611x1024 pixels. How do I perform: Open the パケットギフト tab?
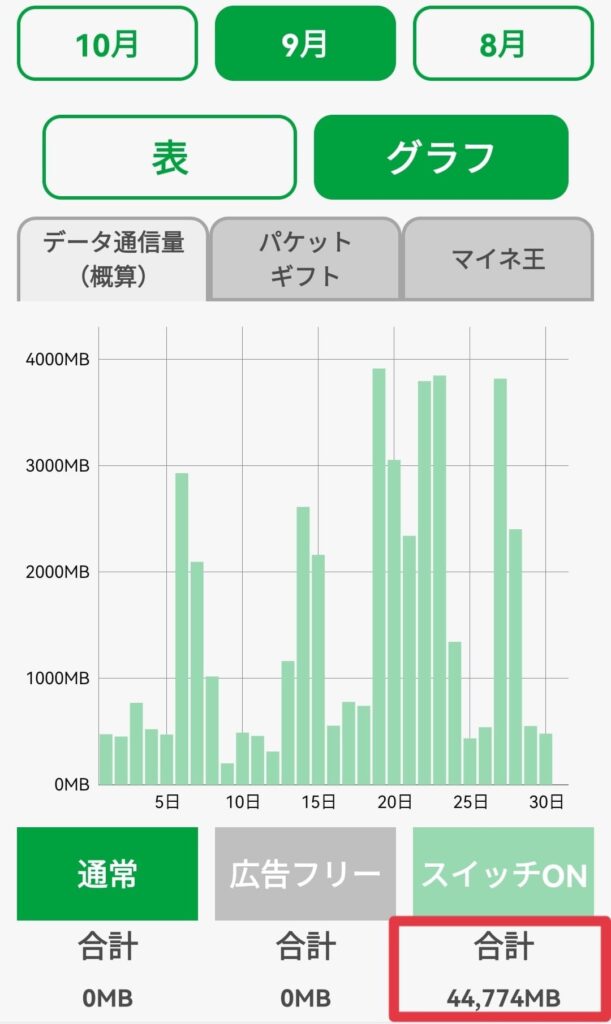point(305,259)
